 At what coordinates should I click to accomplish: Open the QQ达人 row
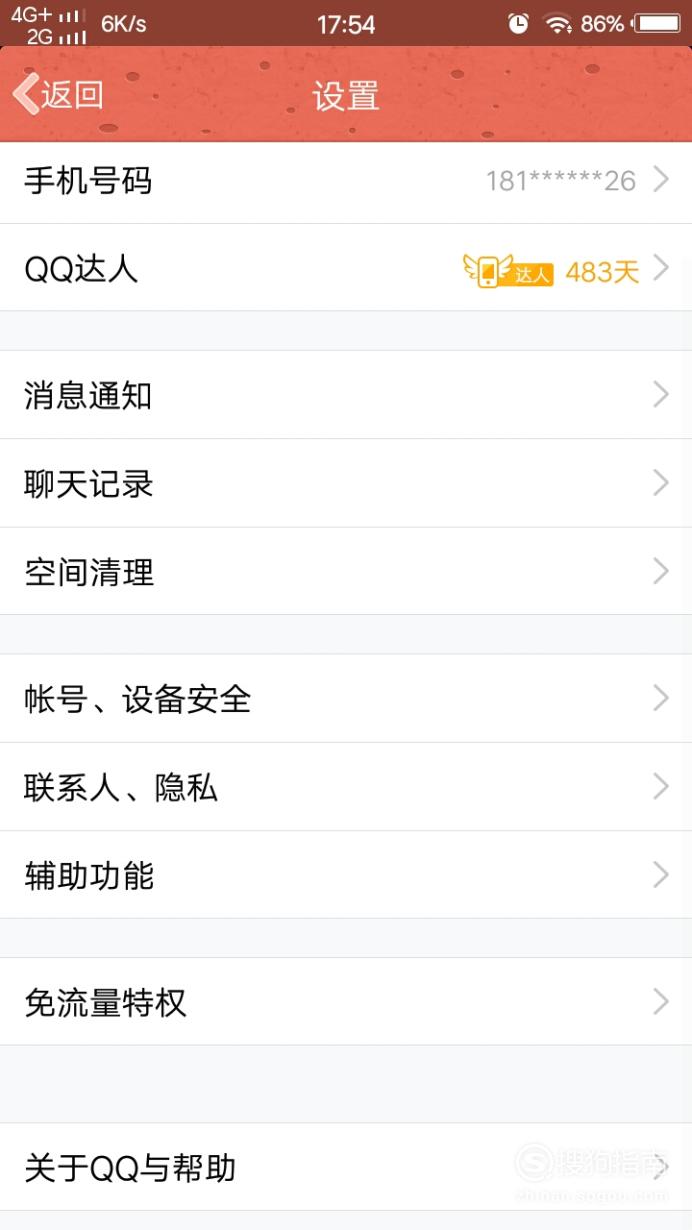click(x=346, y=268)
